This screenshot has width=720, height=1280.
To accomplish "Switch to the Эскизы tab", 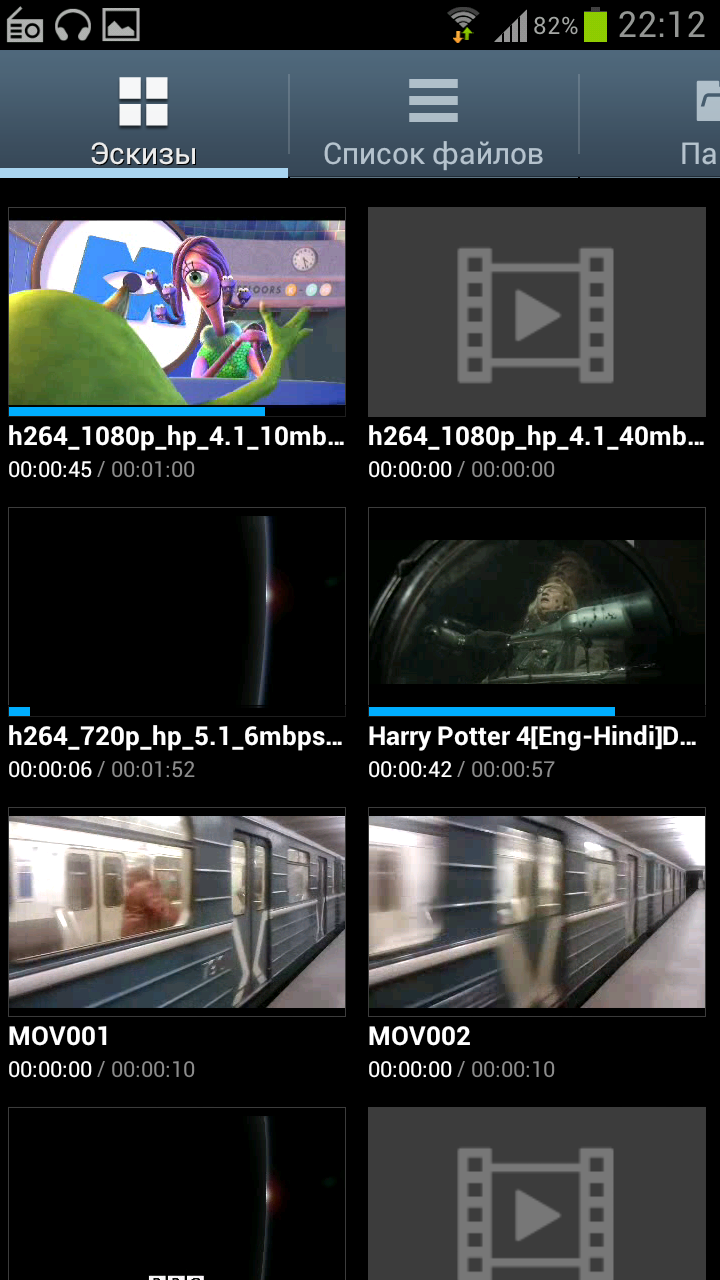I will coord(143,118).
